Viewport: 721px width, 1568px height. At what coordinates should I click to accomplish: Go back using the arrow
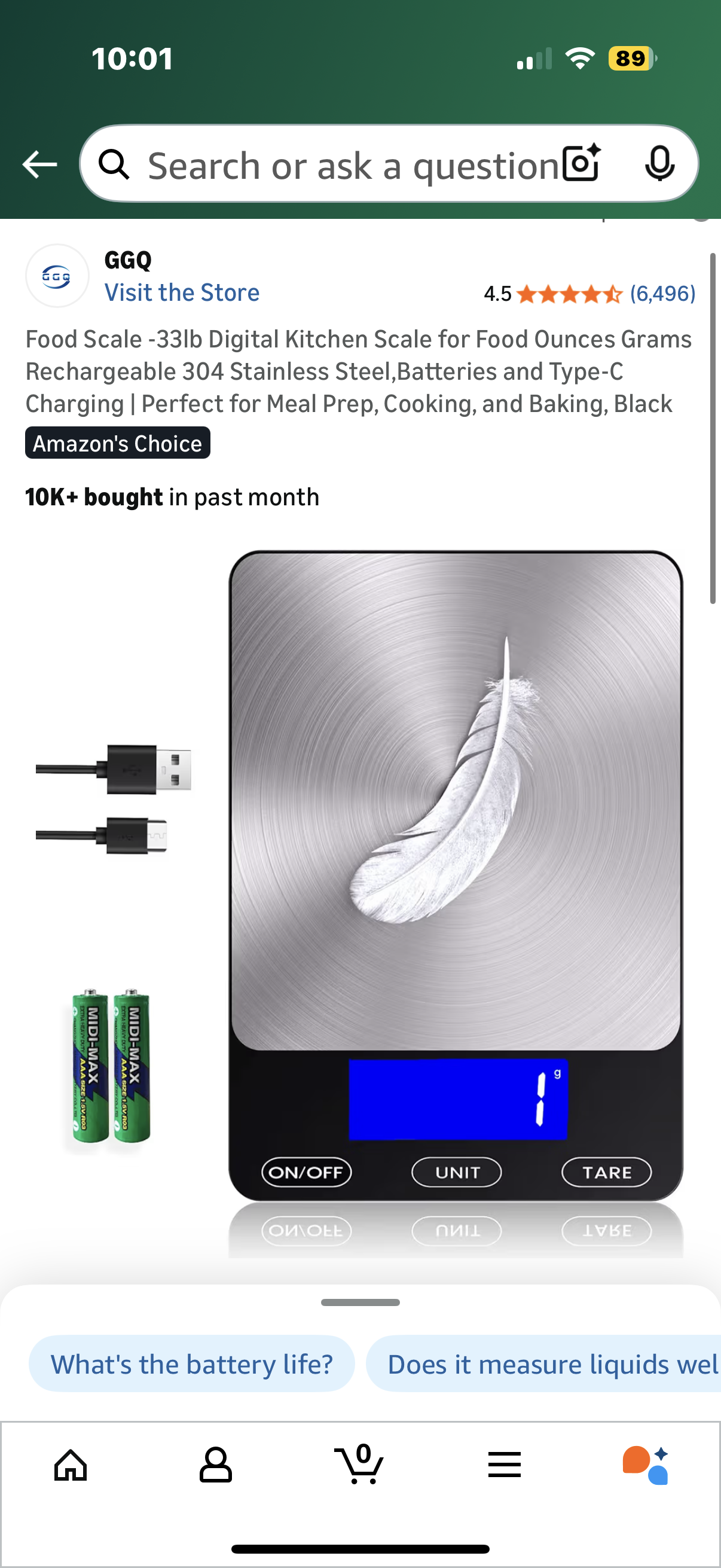(x=39, y=164)
